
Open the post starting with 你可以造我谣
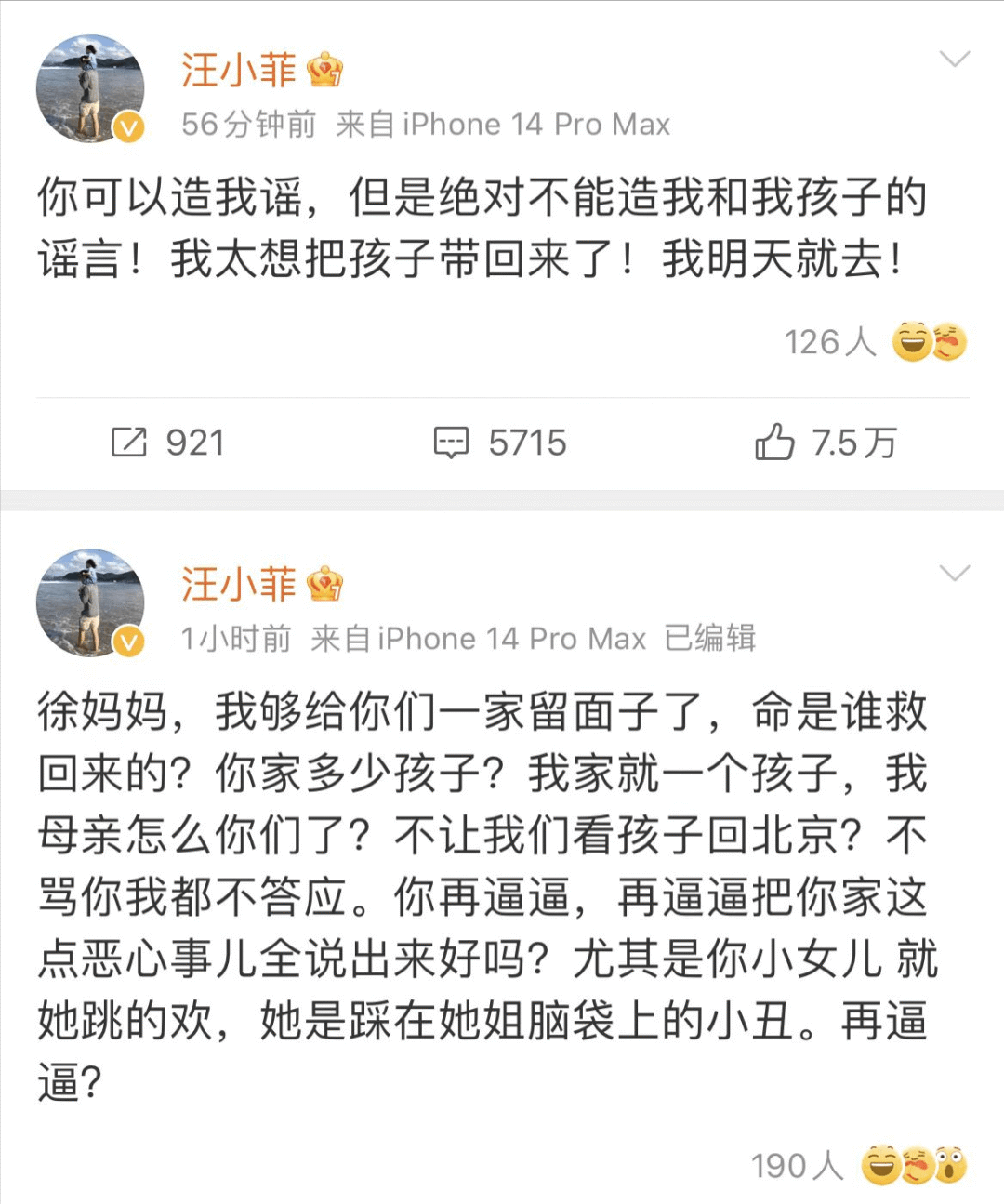click(x=482, y=228)
